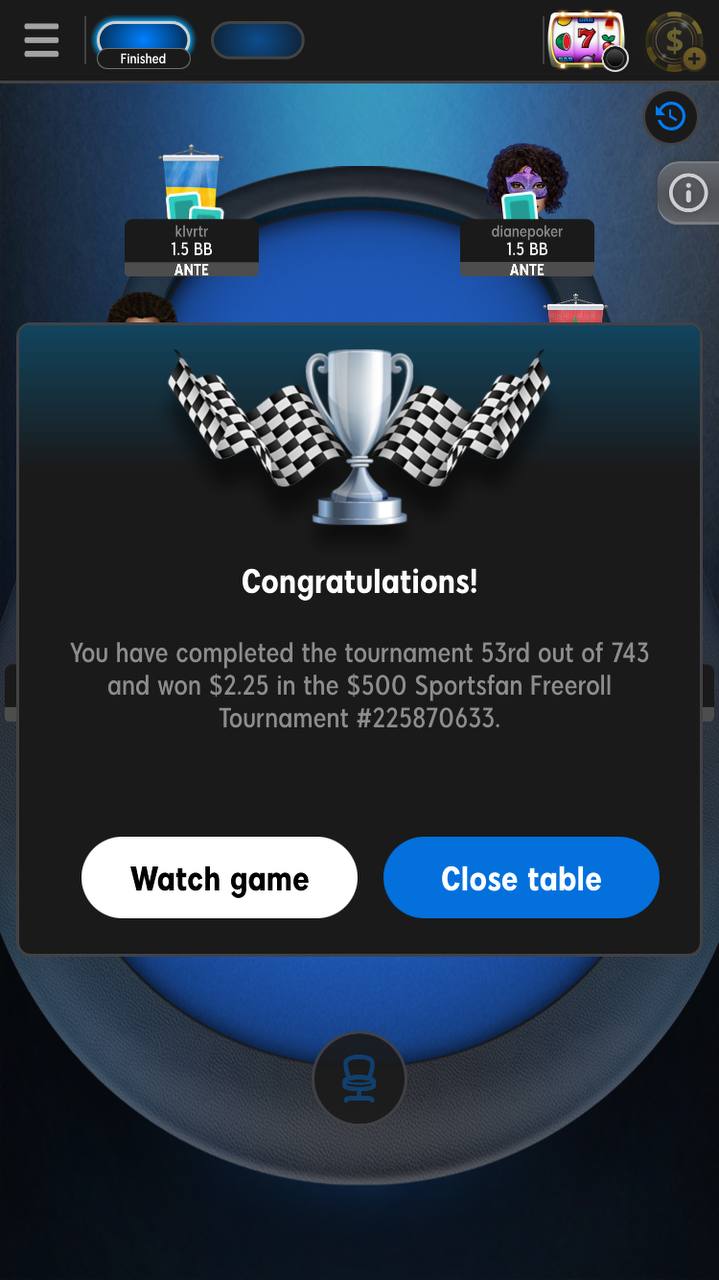Open the slot machine mini-game icon

point(587,41)
